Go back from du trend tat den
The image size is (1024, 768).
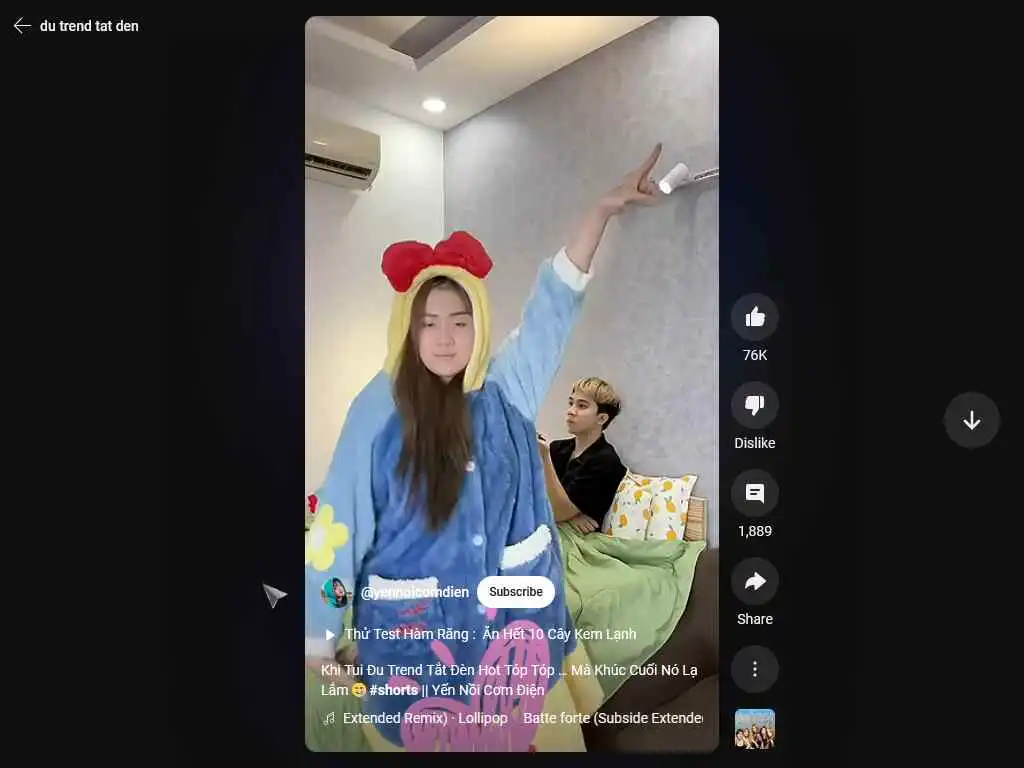[22, 26]
